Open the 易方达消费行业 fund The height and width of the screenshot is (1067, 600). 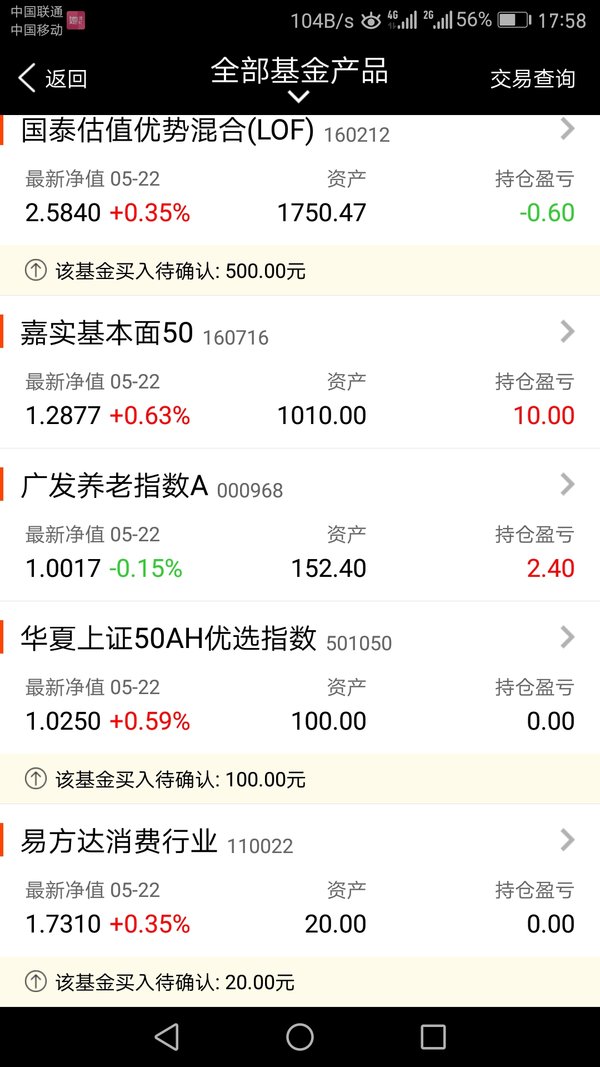click(300, 881)
